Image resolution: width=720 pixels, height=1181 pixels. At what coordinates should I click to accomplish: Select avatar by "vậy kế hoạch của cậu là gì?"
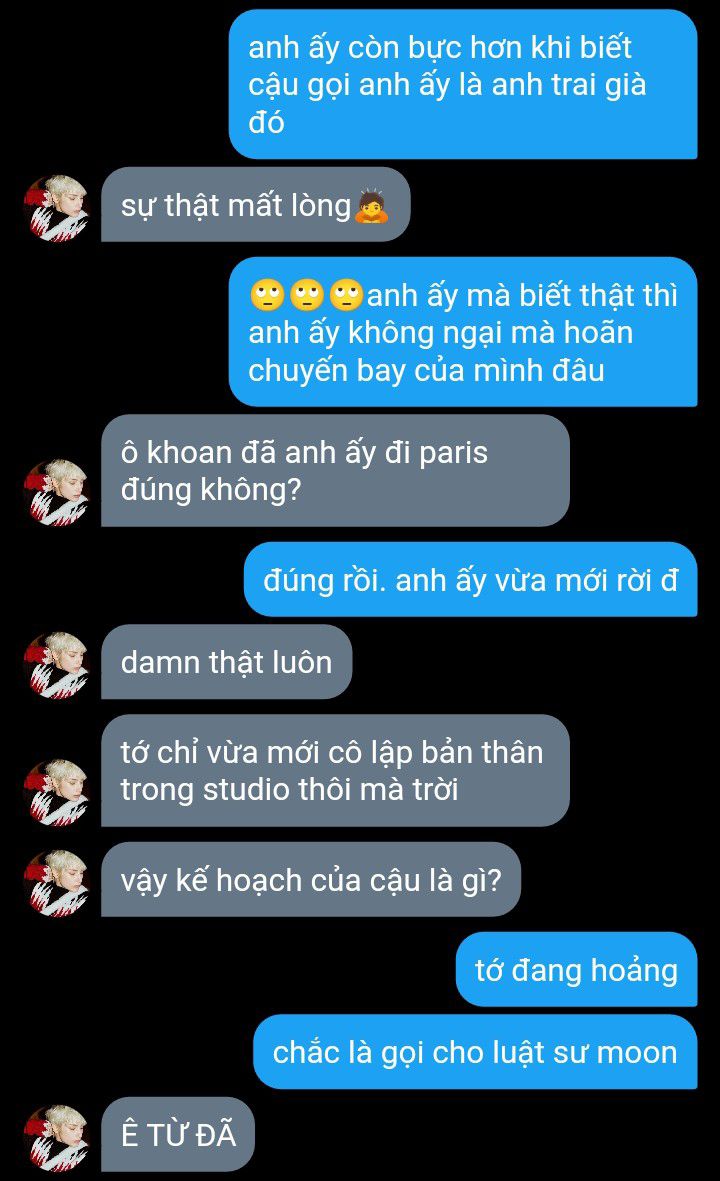pyautogui.click(x=57, y=883)
